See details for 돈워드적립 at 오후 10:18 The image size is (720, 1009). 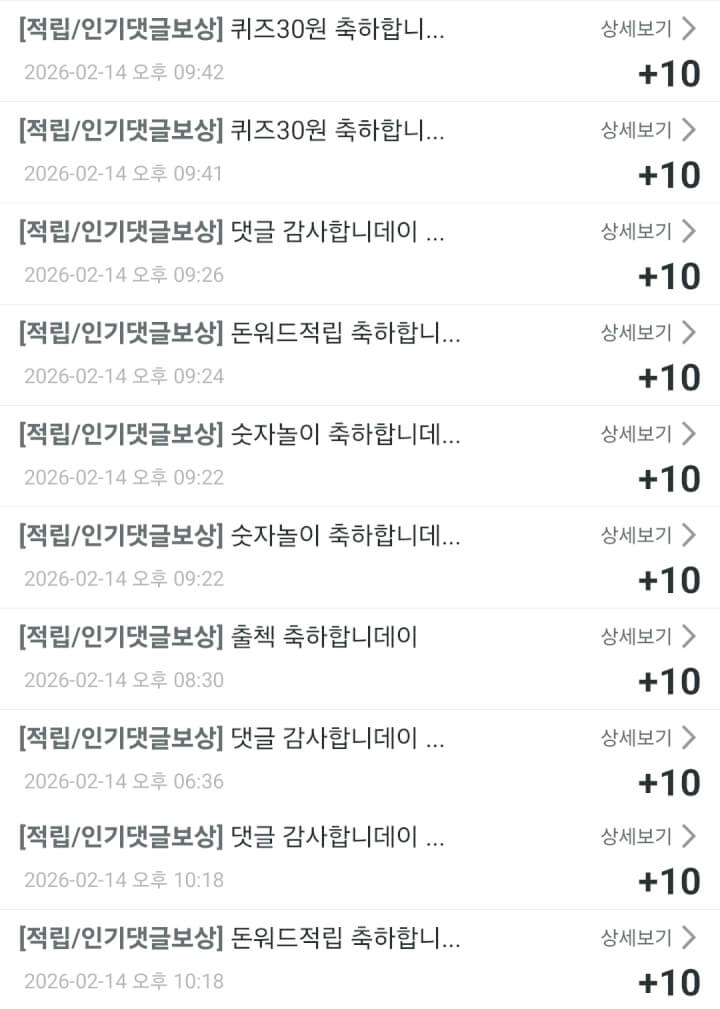pos(647,937)
